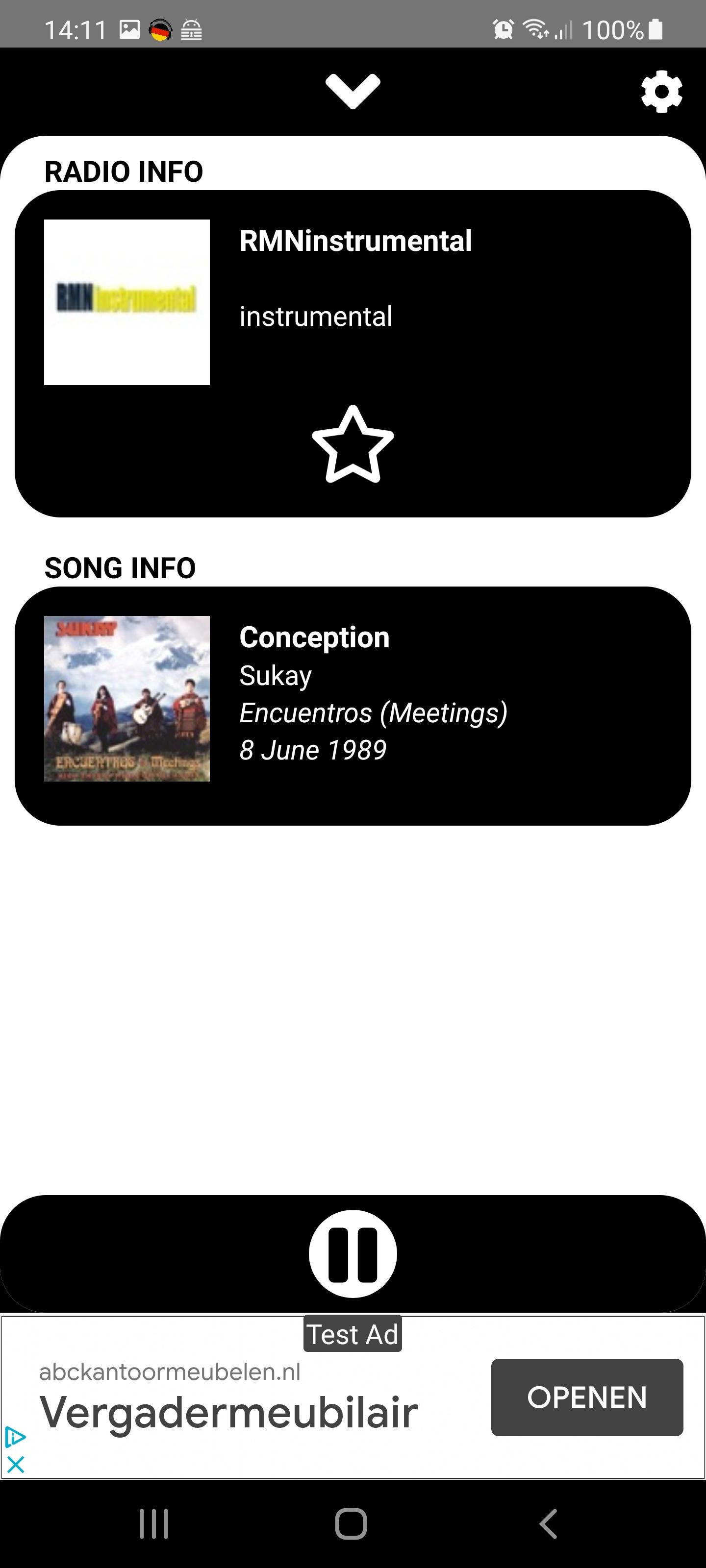Pause the radio playback
Image resolution: width=706 pixels, height=1568 pixels.
[x=353, y=1253]
